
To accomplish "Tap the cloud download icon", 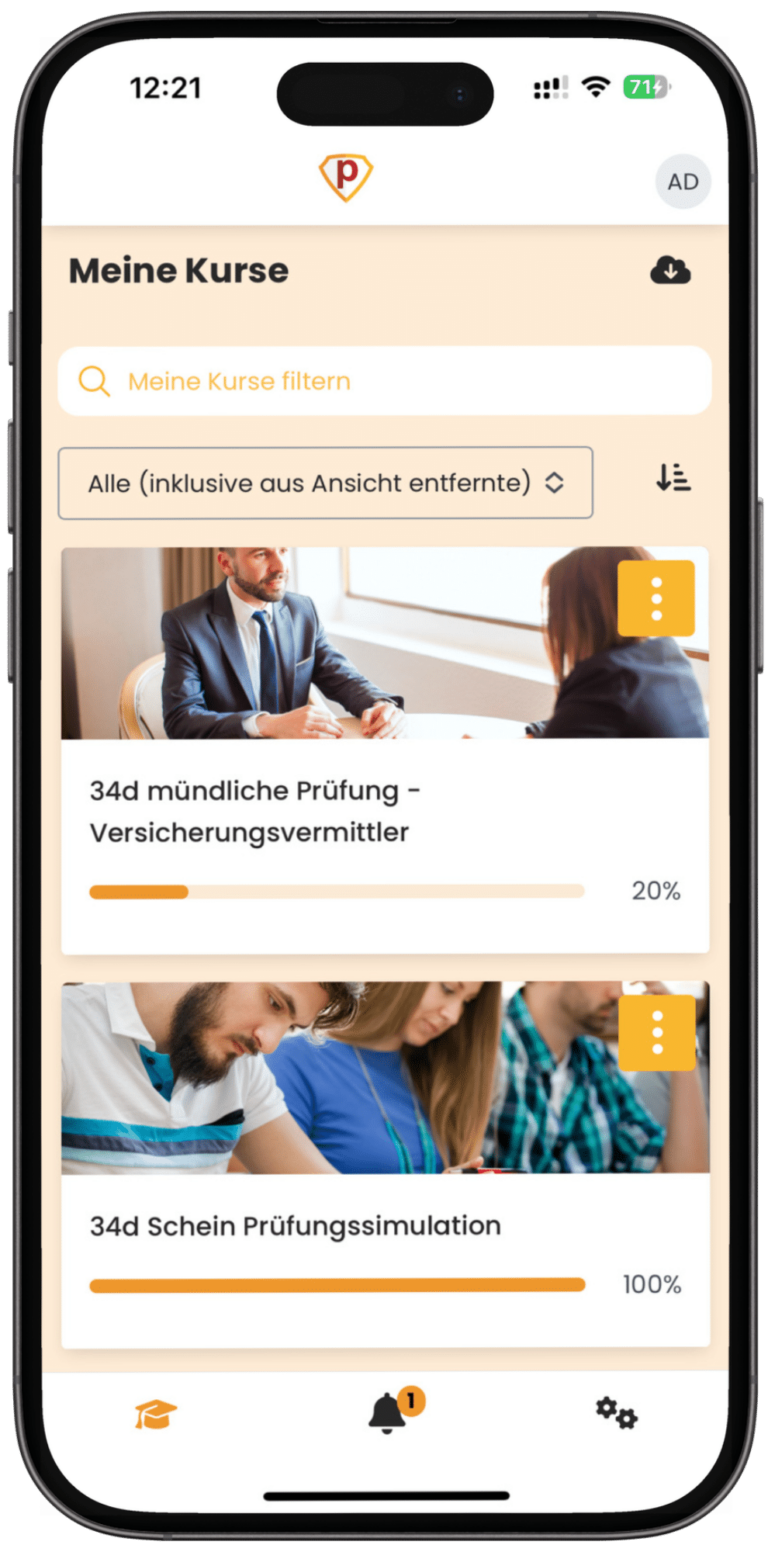I will coord(670,270).
